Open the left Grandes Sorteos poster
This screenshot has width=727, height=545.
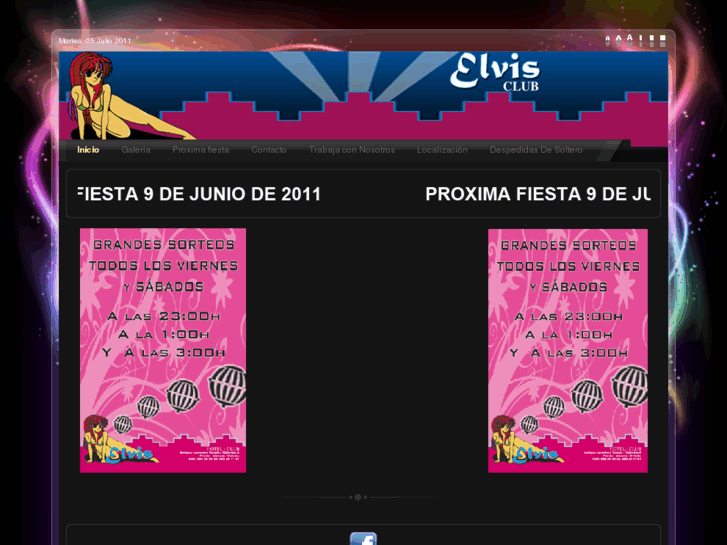[x=163, y=350]
